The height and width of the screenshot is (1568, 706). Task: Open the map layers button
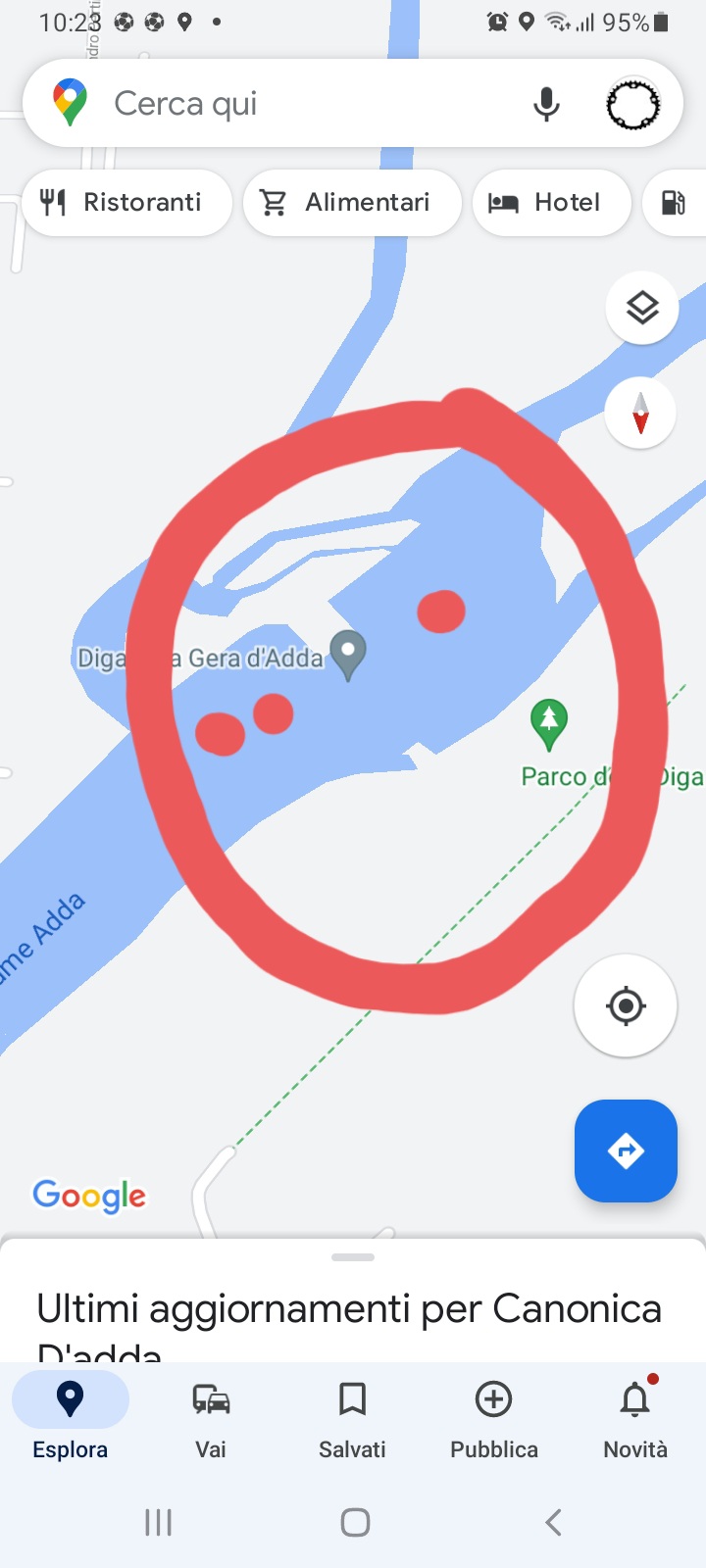pyautogui.click(x=642, y=309)
